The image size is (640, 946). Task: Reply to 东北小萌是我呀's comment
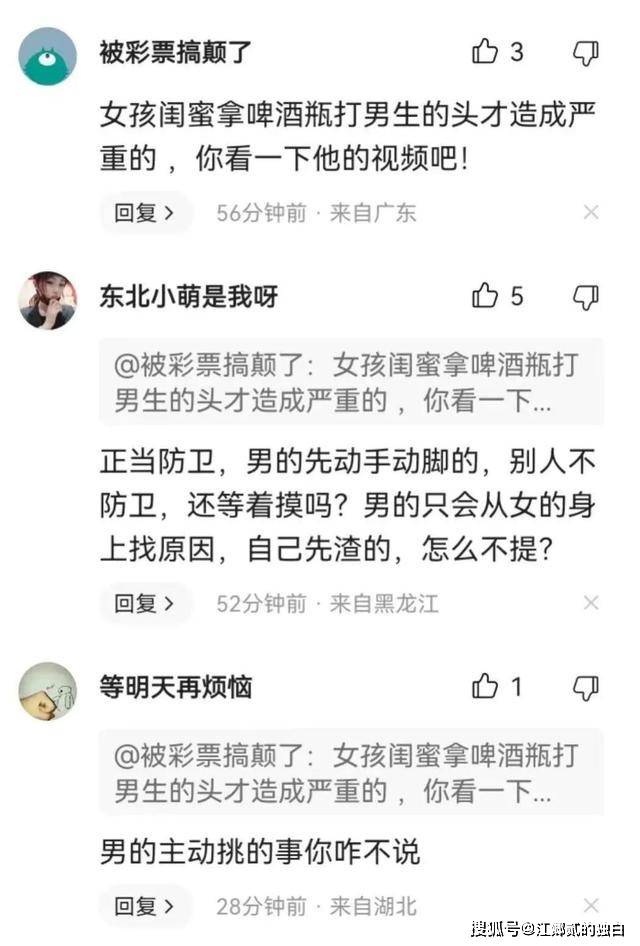click(x=145, y=603)
